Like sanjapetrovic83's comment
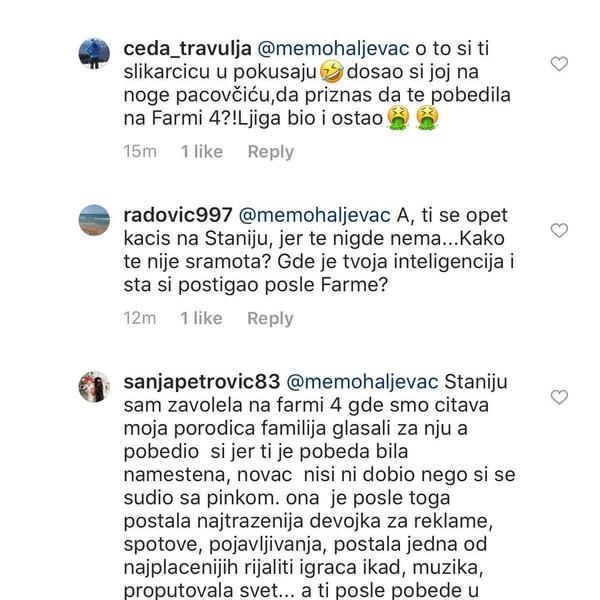The height and width of the screenshot is (600, 600). pos(560,398)
